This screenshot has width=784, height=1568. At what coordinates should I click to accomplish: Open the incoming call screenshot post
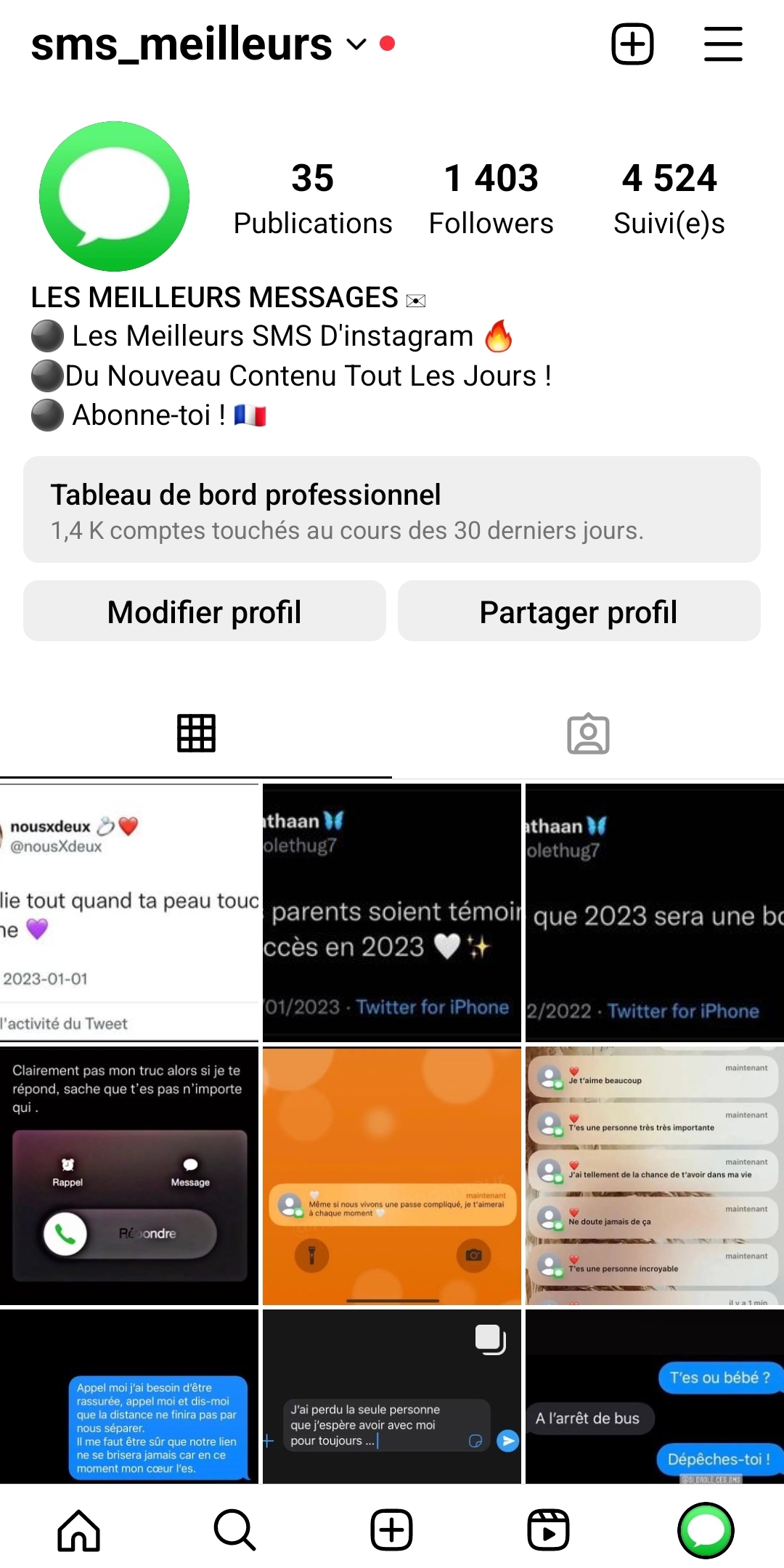(x=129, y=1176)
